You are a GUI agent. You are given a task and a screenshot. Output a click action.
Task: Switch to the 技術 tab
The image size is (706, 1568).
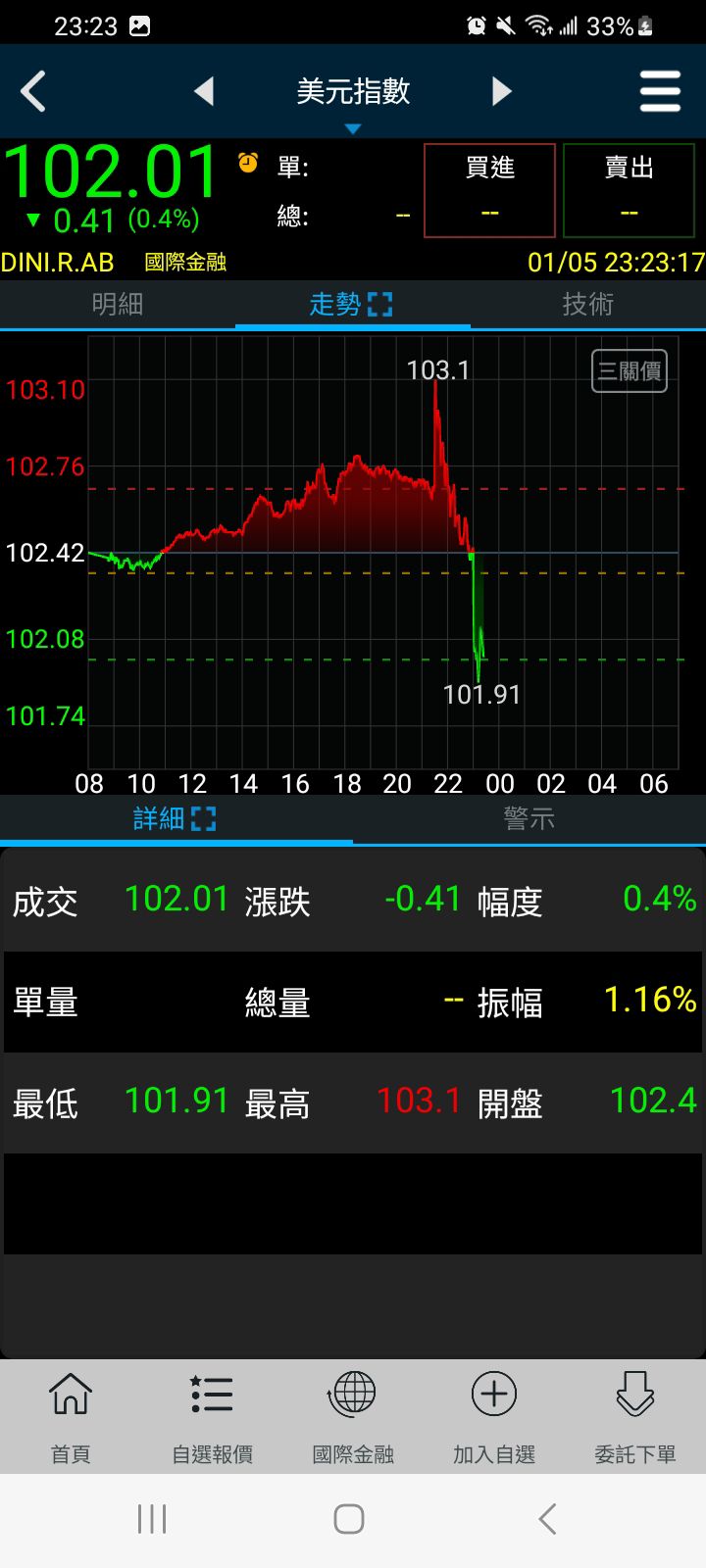(587, 304)
